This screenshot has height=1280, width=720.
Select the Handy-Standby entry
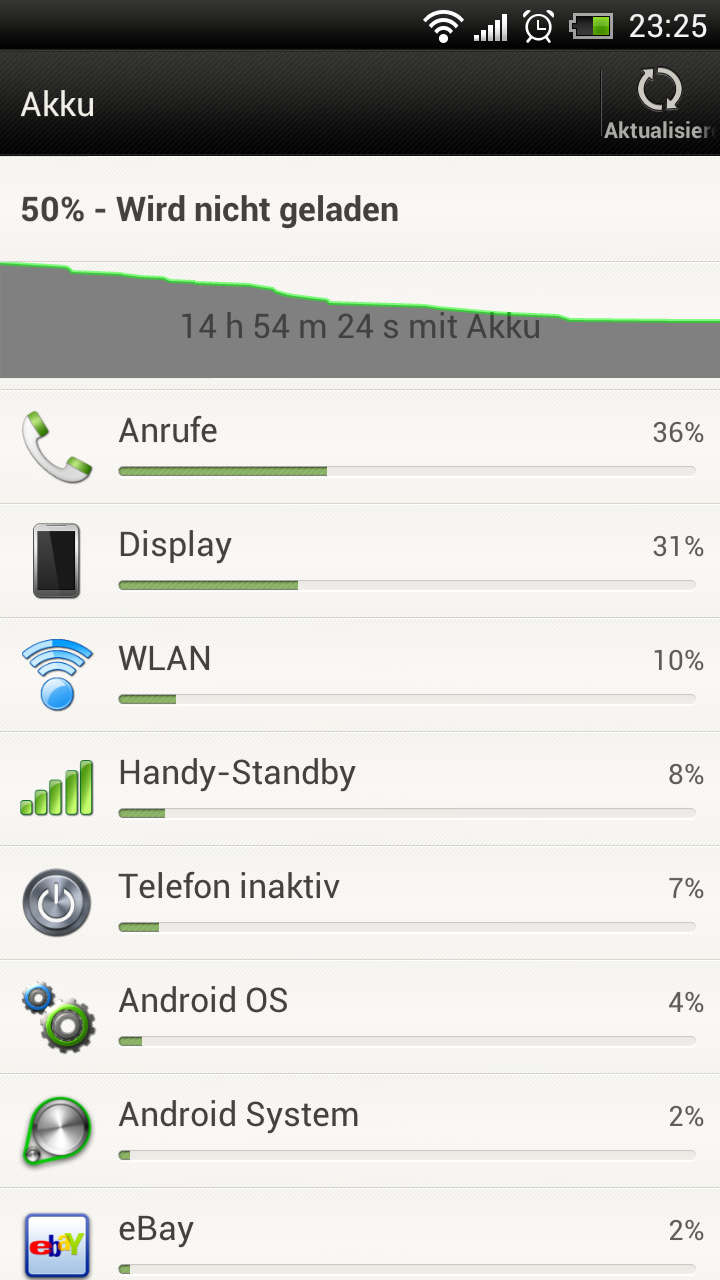[360, 789]
